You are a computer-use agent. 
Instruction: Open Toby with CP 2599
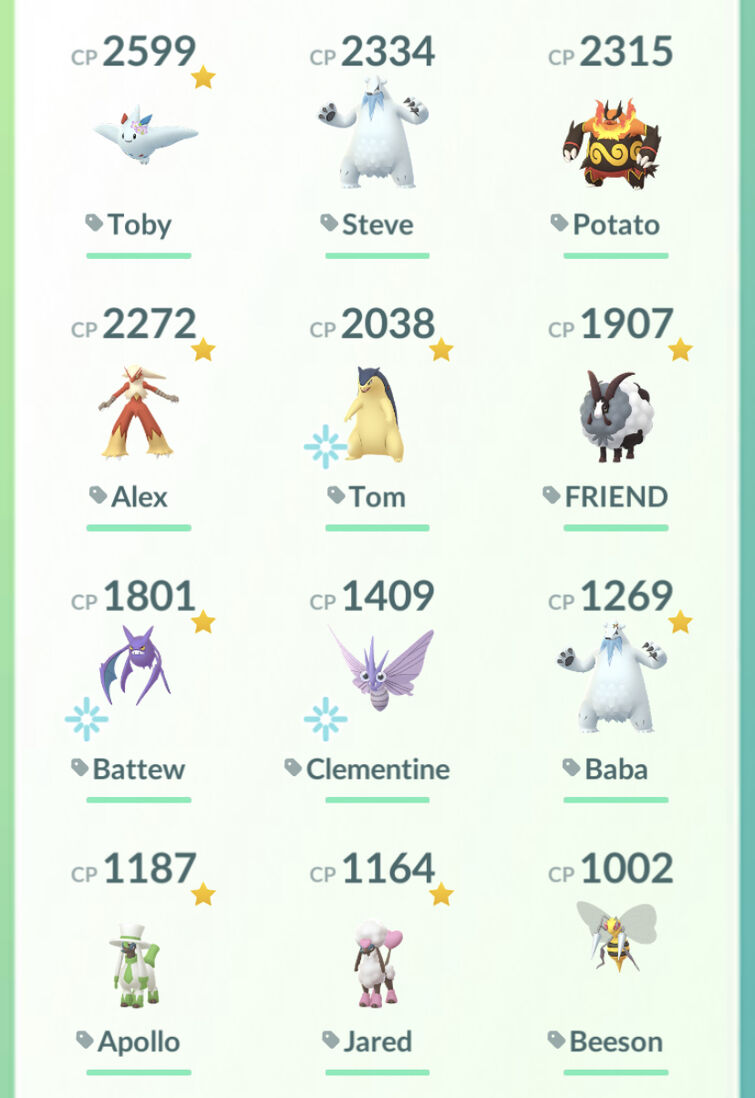(140, 135)
